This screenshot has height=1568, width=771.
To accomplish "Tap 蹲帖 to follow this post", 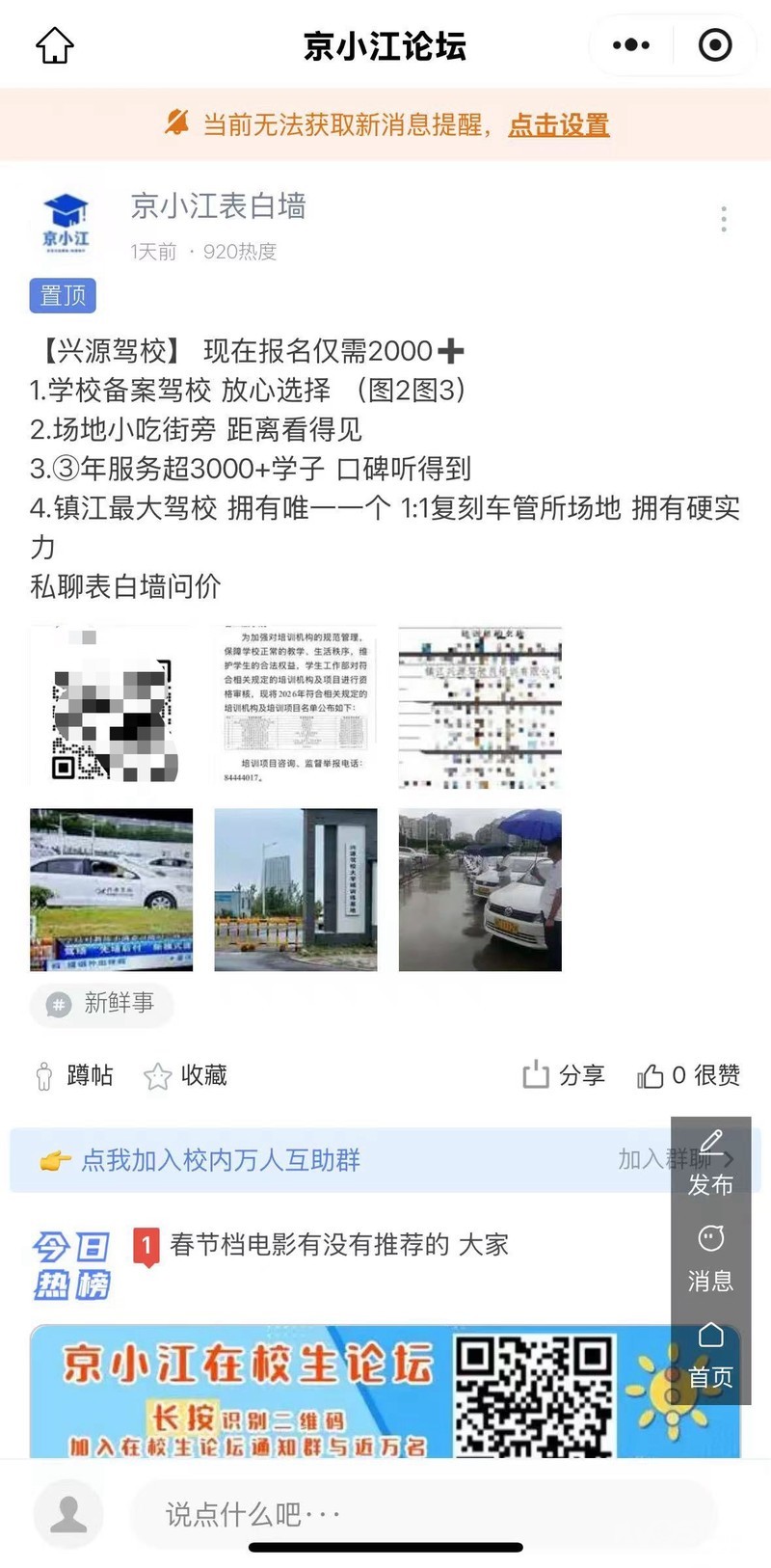I will tap(74, 1075).
